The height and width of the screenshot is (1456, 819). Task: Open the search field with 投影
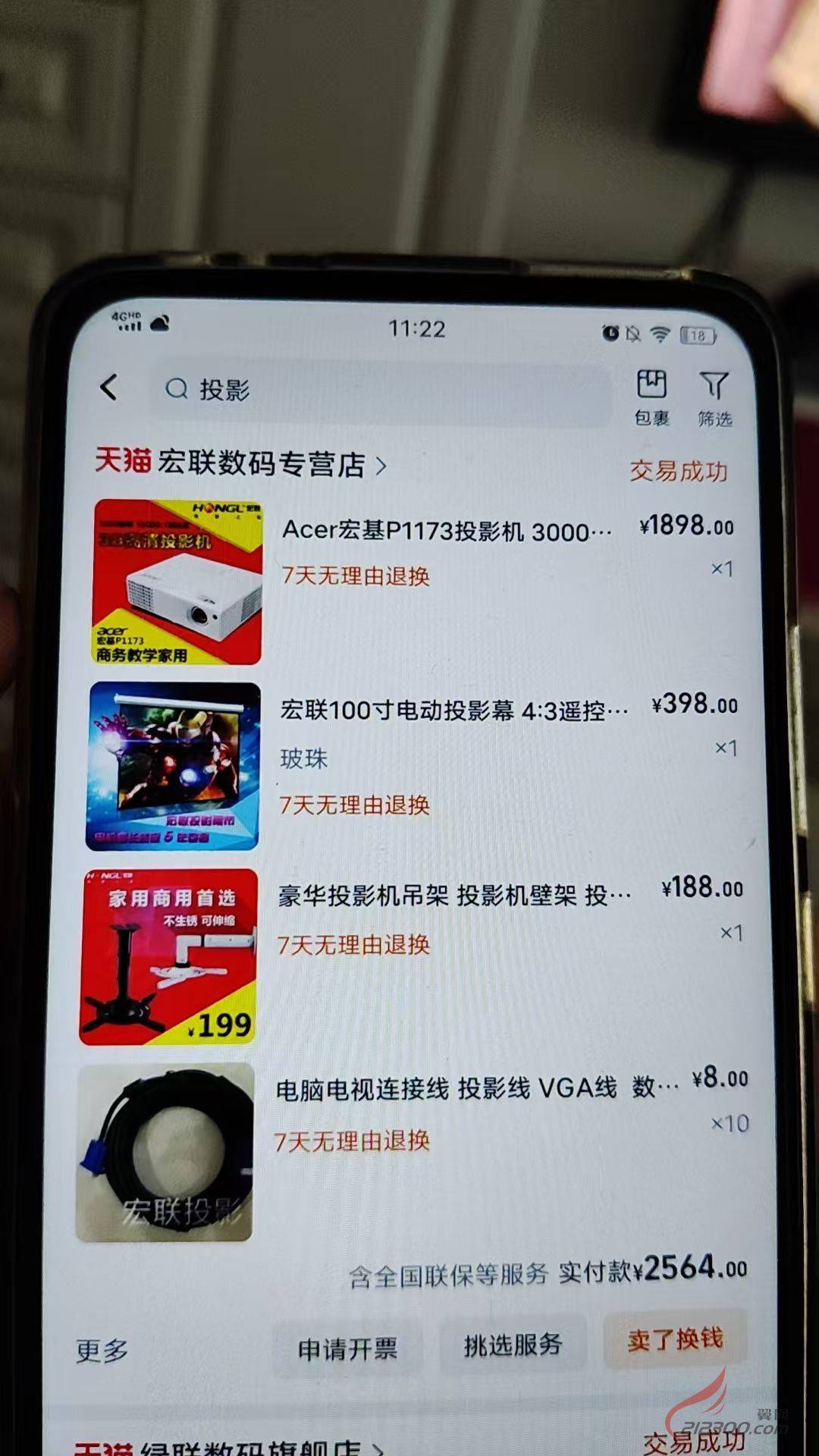379,391
